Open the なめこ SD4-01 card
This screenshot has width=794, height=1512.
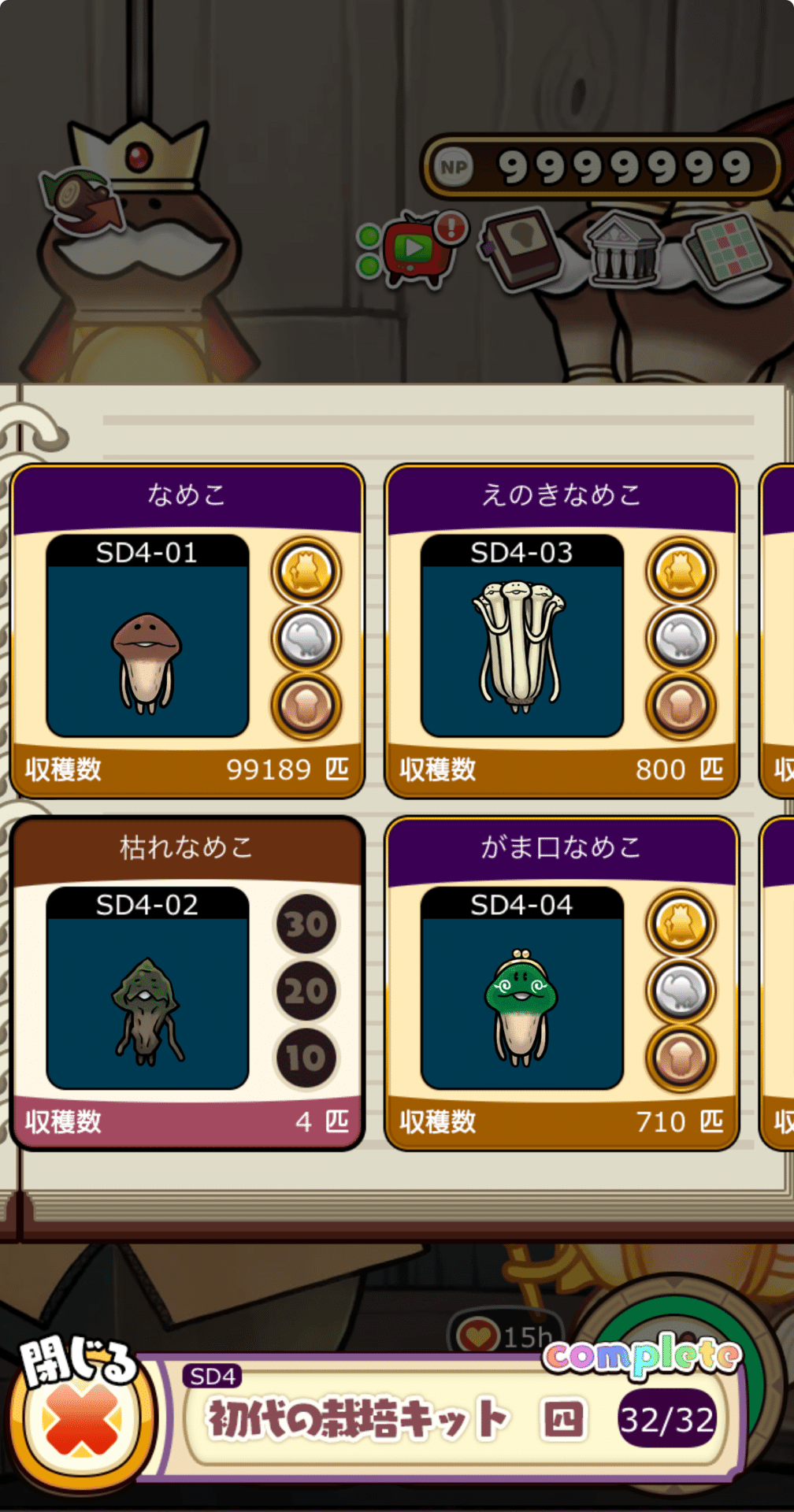187,631
